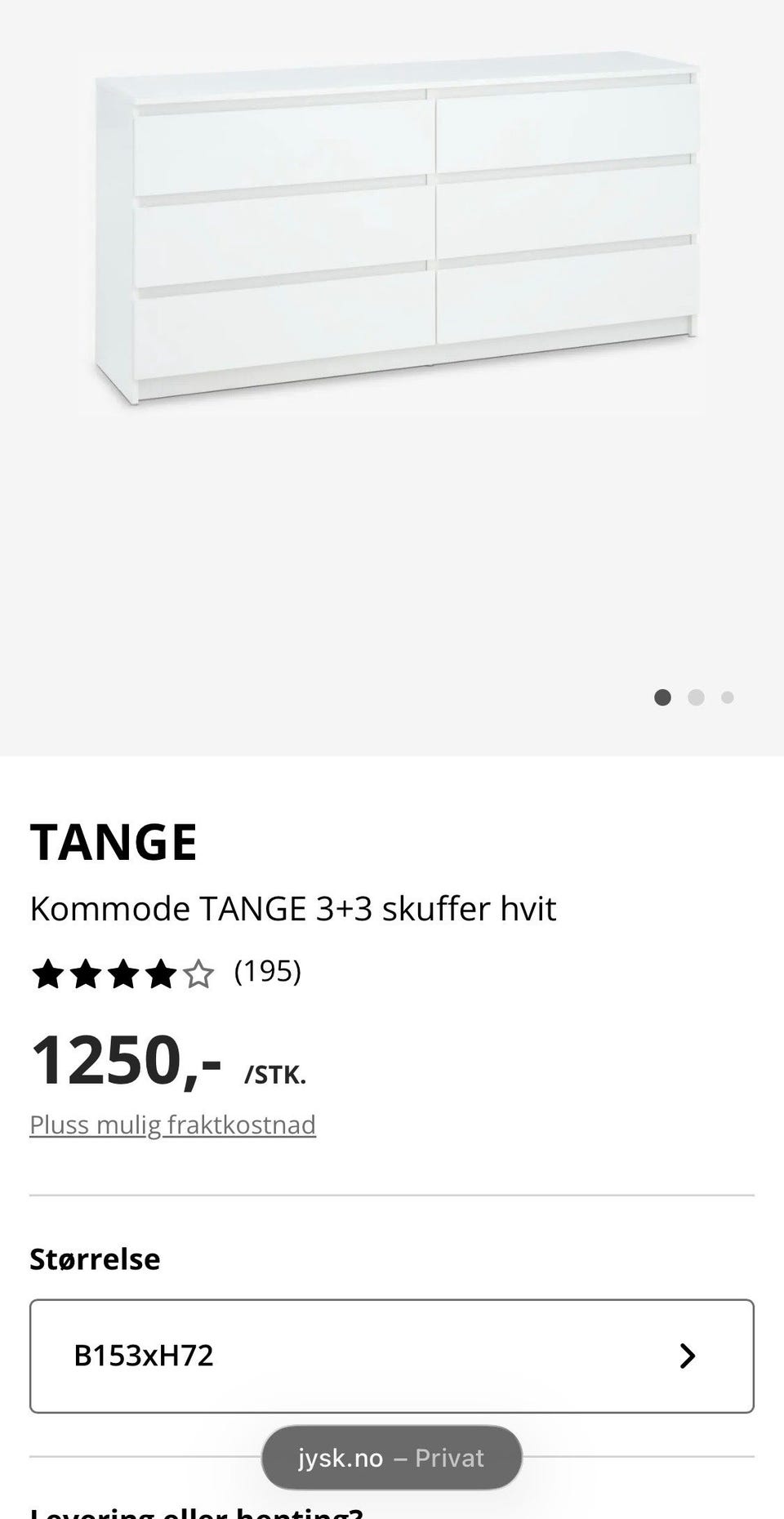Open the 195 star rating reviews
784x1519 pixels.
(166, 973)
